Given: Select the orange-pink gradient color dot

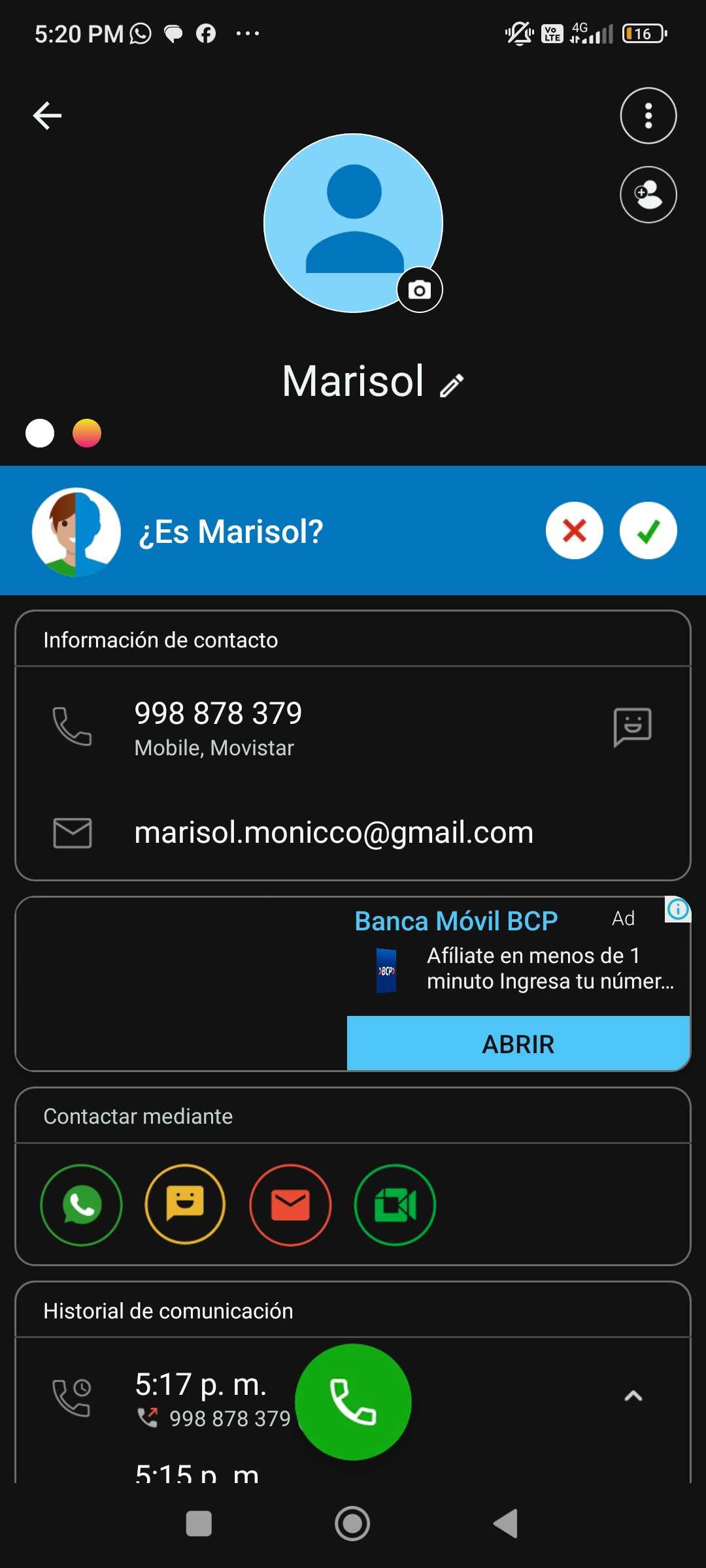Looking at the screenshot, I should [x=87, y=433].
